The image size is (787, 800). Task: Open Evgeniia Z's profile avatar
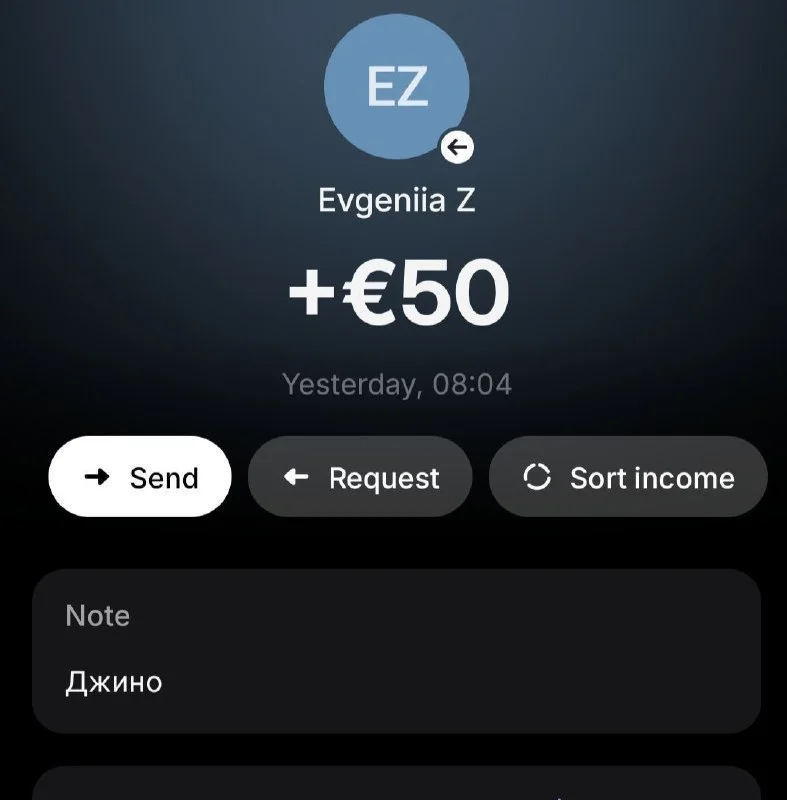396,87
